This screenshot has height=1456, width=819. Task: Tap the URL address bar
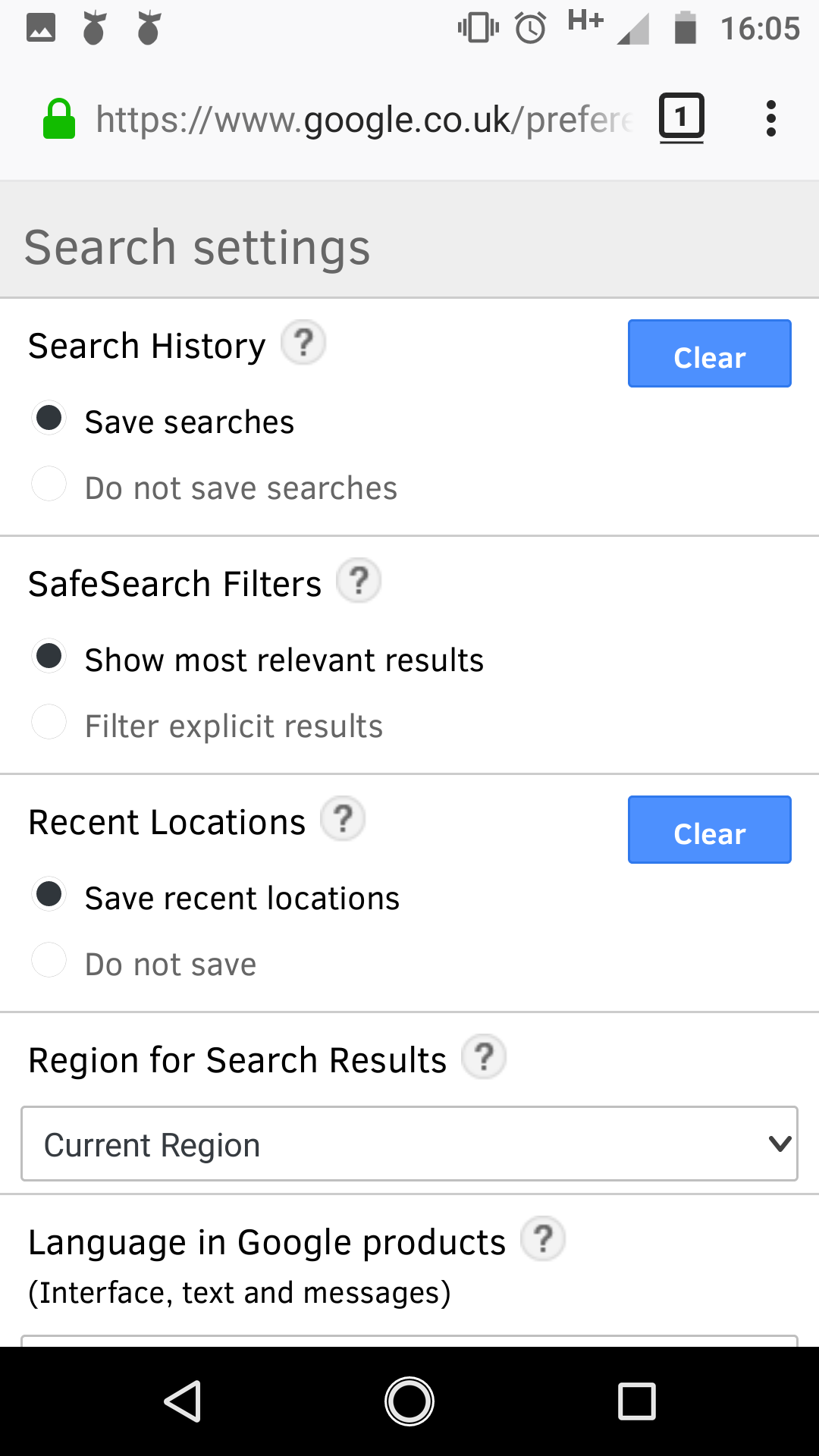[364, 120]
